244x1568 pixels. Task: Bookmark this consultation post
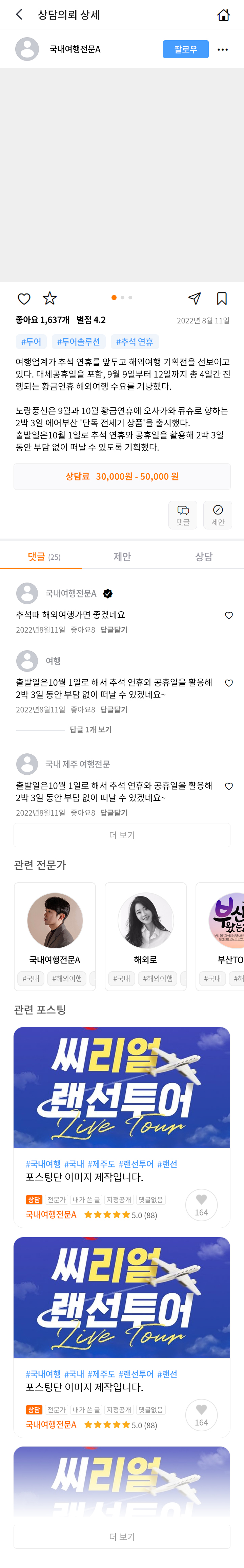[x=222, y=298]
